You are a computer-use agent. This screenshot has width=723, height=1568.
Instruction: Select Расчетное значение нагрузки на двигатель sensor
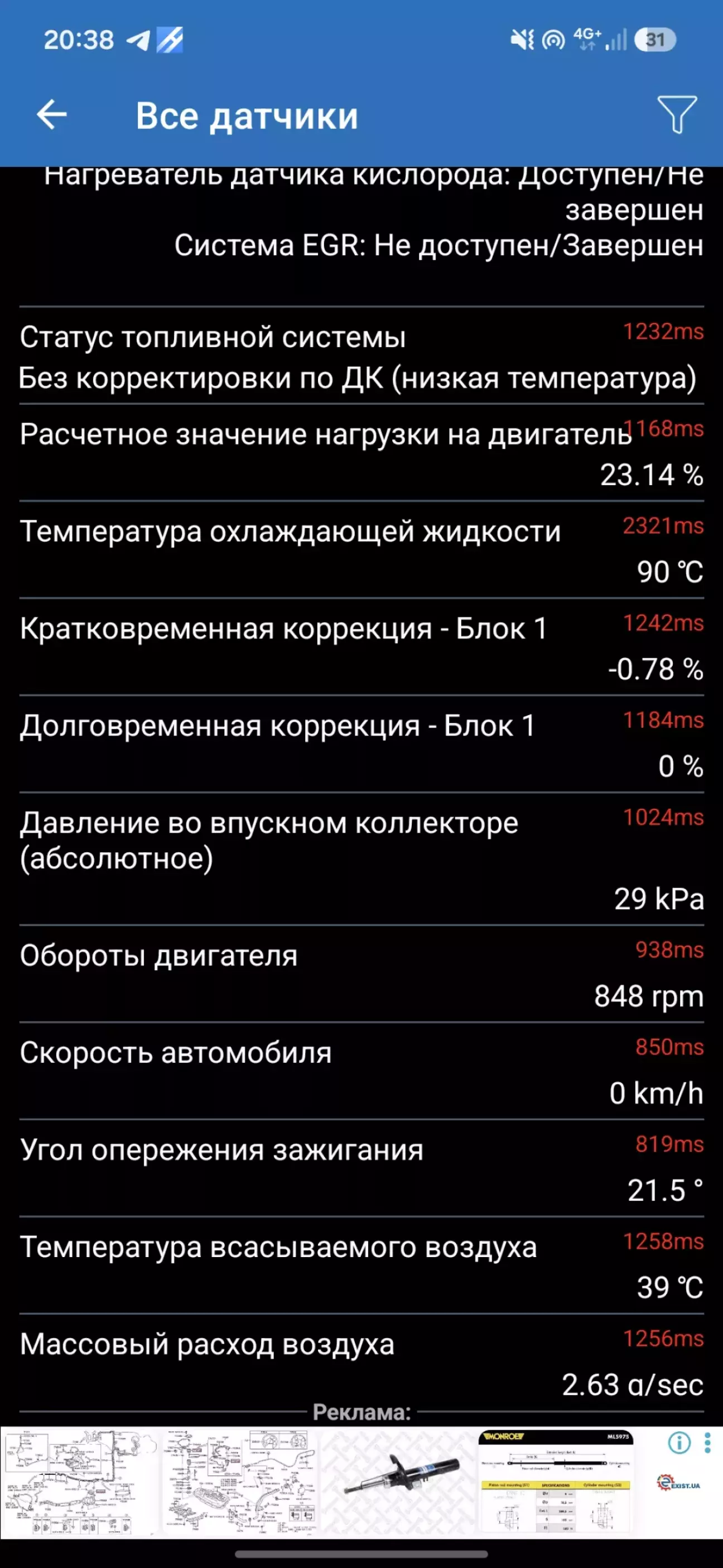pos(361,453)
